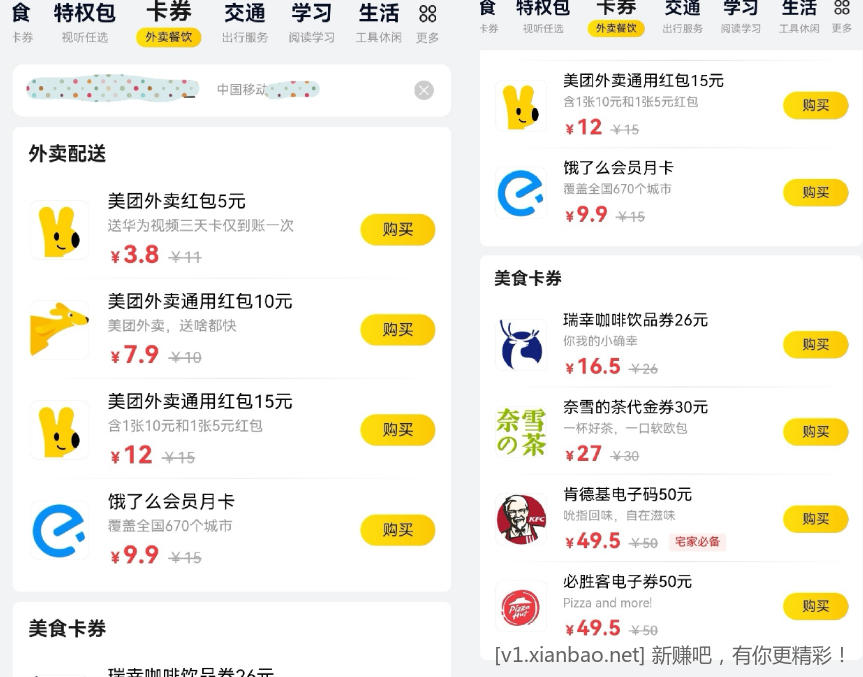The image size is (863, 677).
Task: Buy the 美团外卖通用红包10元 coupon
Action: click(x=397, y=329)
